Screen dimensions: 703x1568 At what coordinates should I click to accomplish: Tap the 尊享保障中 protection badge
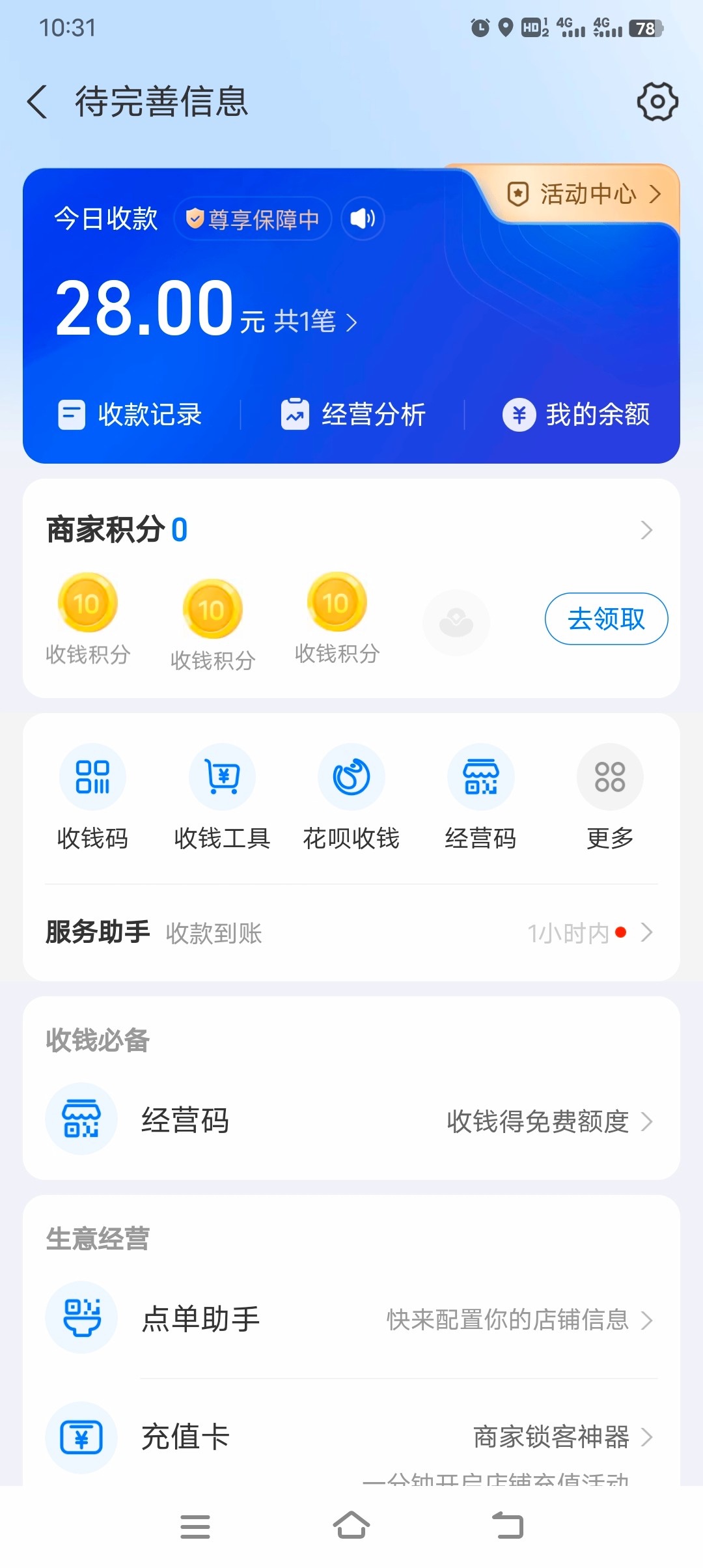[x=251, y=219]
